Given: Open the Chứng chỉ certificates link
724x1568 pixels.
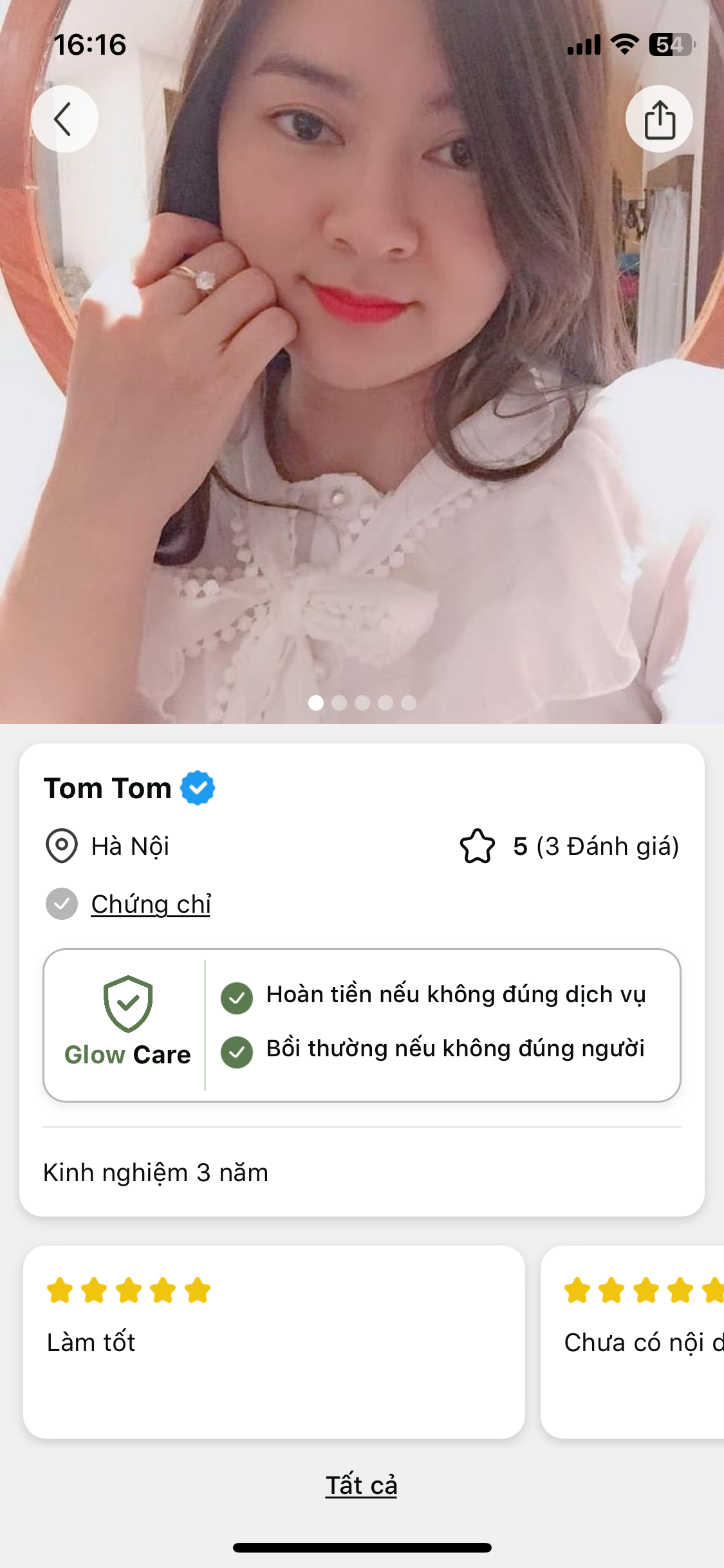Looking at the screenshot, I should pyautogui.click(x=151, y=904).
